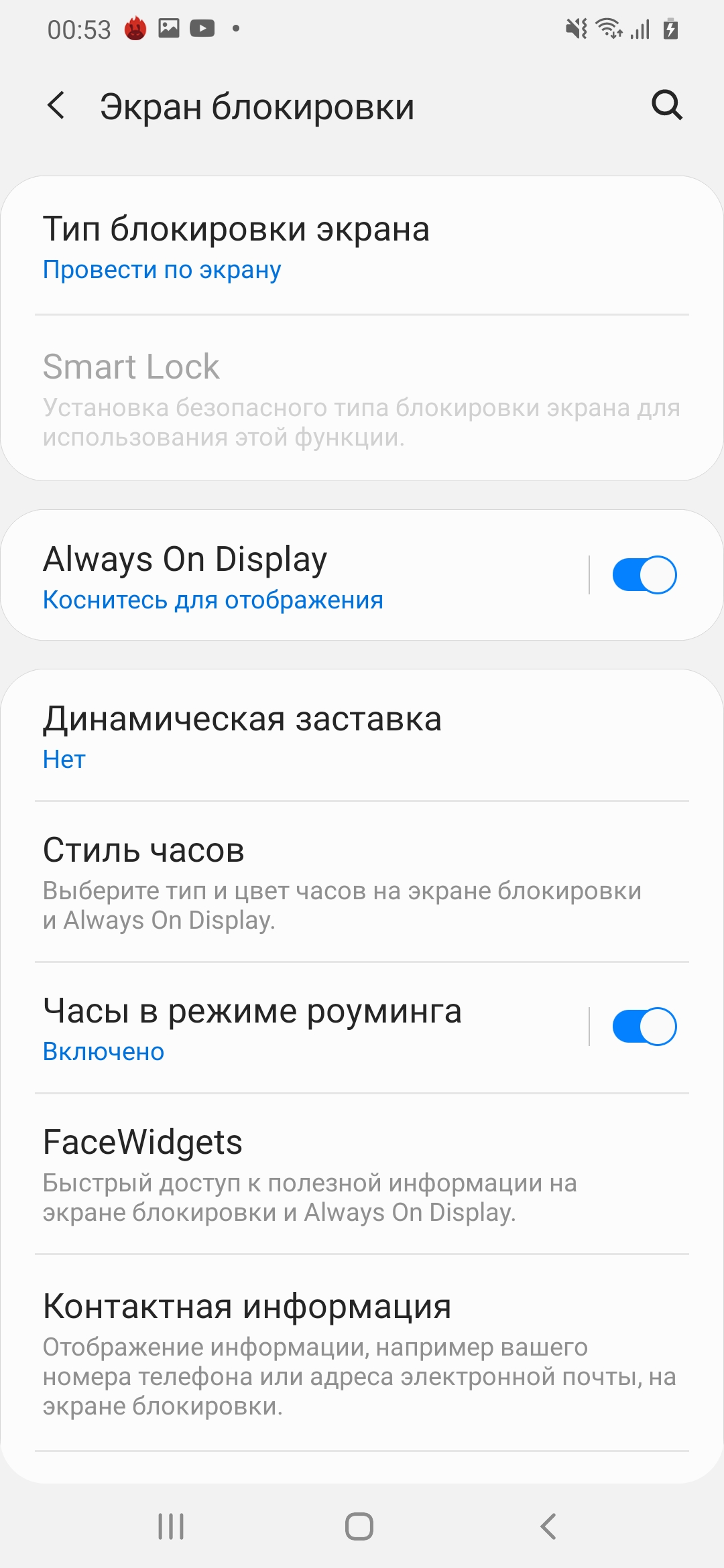Show recent apps from navigation bar

pyautogui.click(x=171, y=1526)
